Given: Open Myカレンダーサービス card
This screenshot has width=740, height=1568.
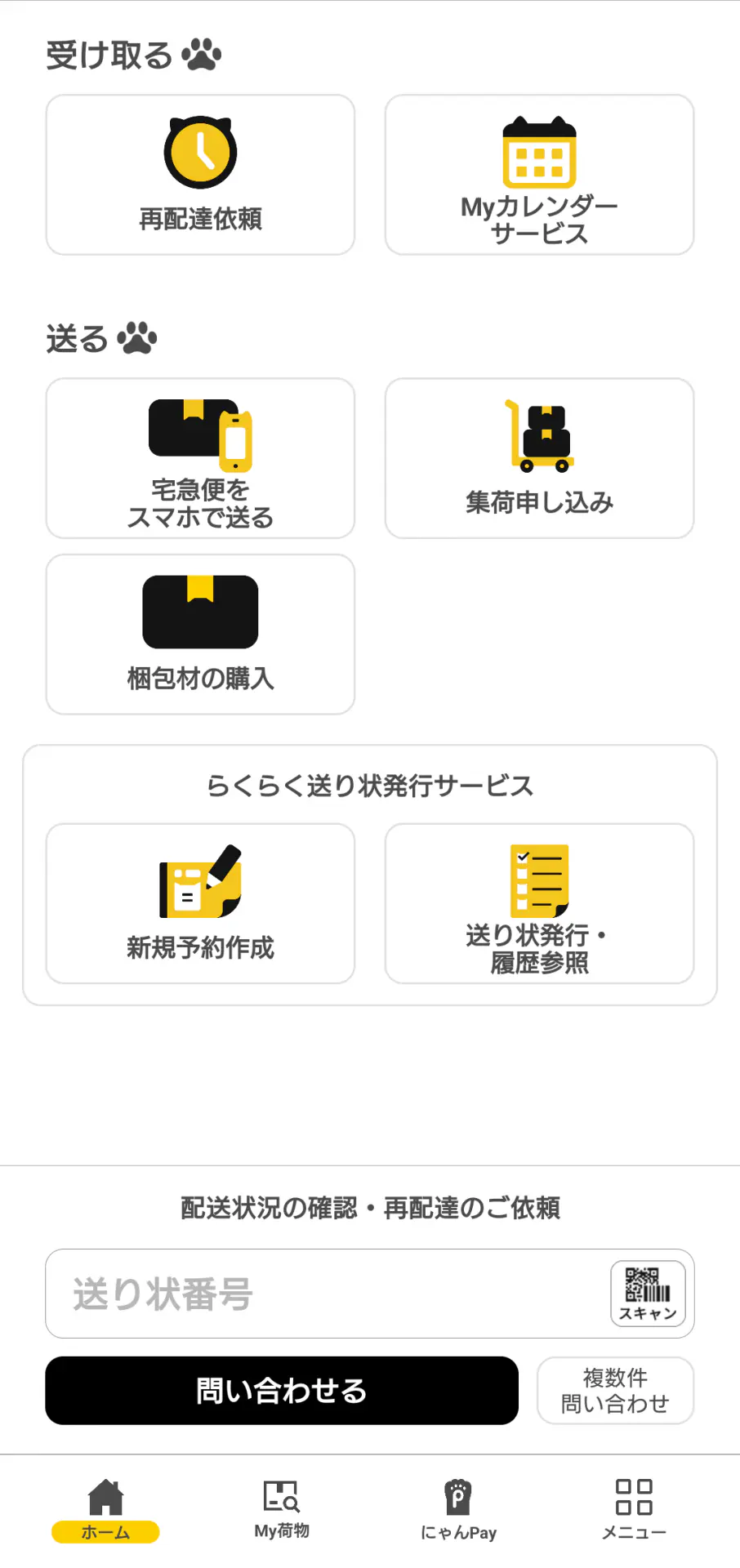Looking at the screenshot, I should pos(539,175).
